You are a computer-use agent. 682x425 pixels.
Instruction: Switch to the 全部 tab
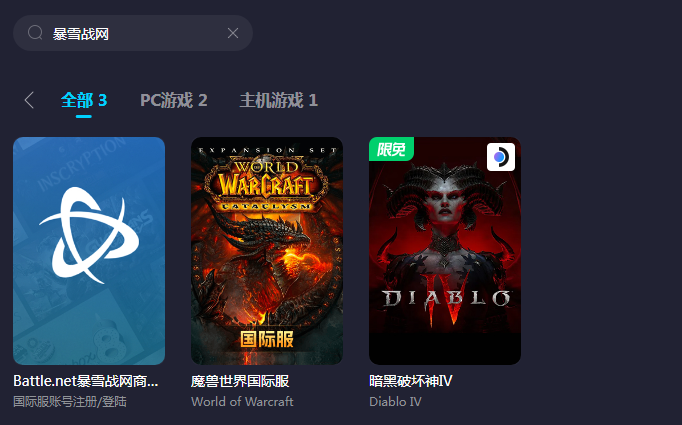[x=83, y=100]
